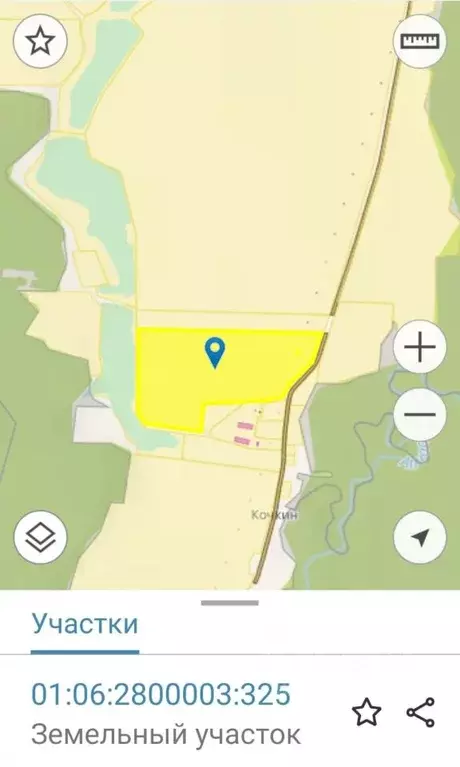Screen dimensions: 460x767
Task: Share parcel 01:06:2800003:325
Action: 421,712
